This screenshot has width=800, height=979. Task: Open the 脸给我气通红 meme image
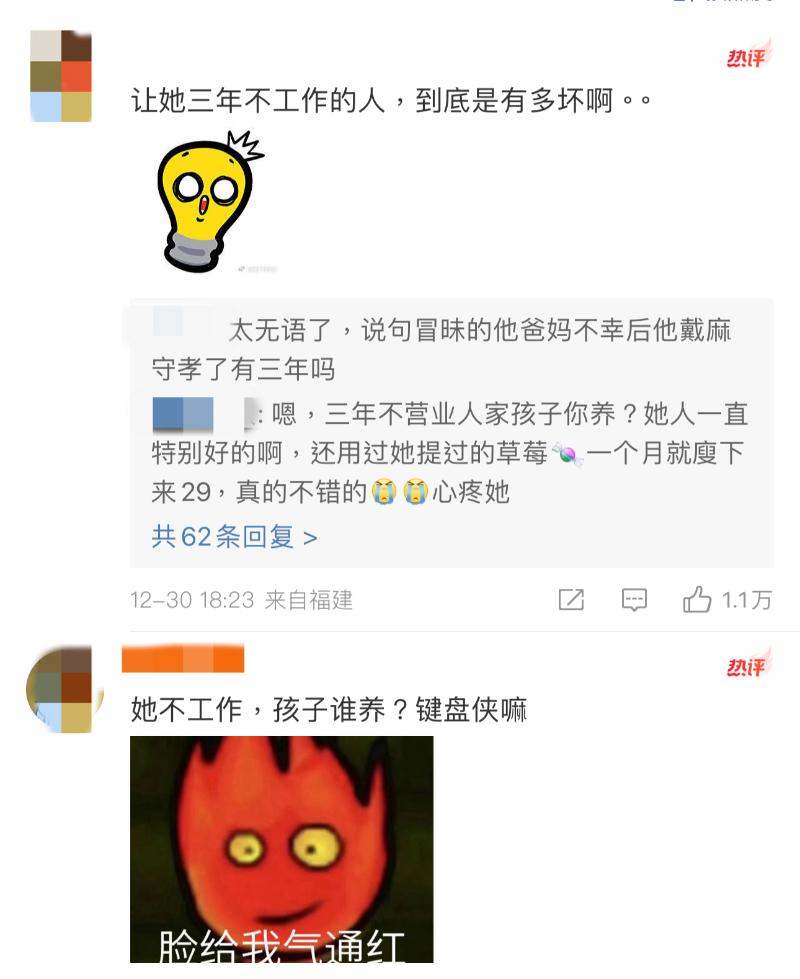pos(282,850)
